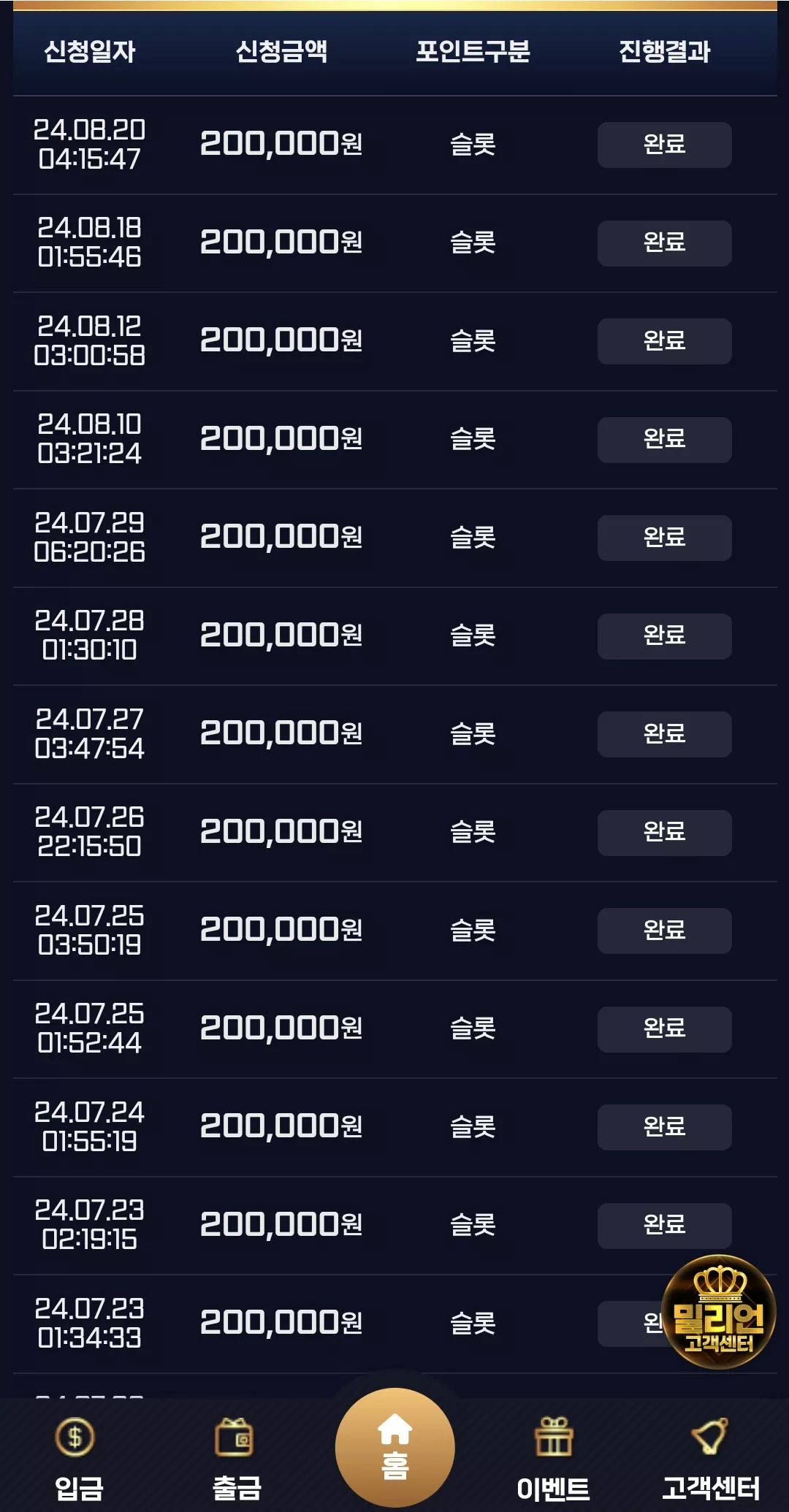Tap 완료 status for 24.07.26 22:15:50 request
The height and width of the screenshot is (1512, 789).
(664, 833)
